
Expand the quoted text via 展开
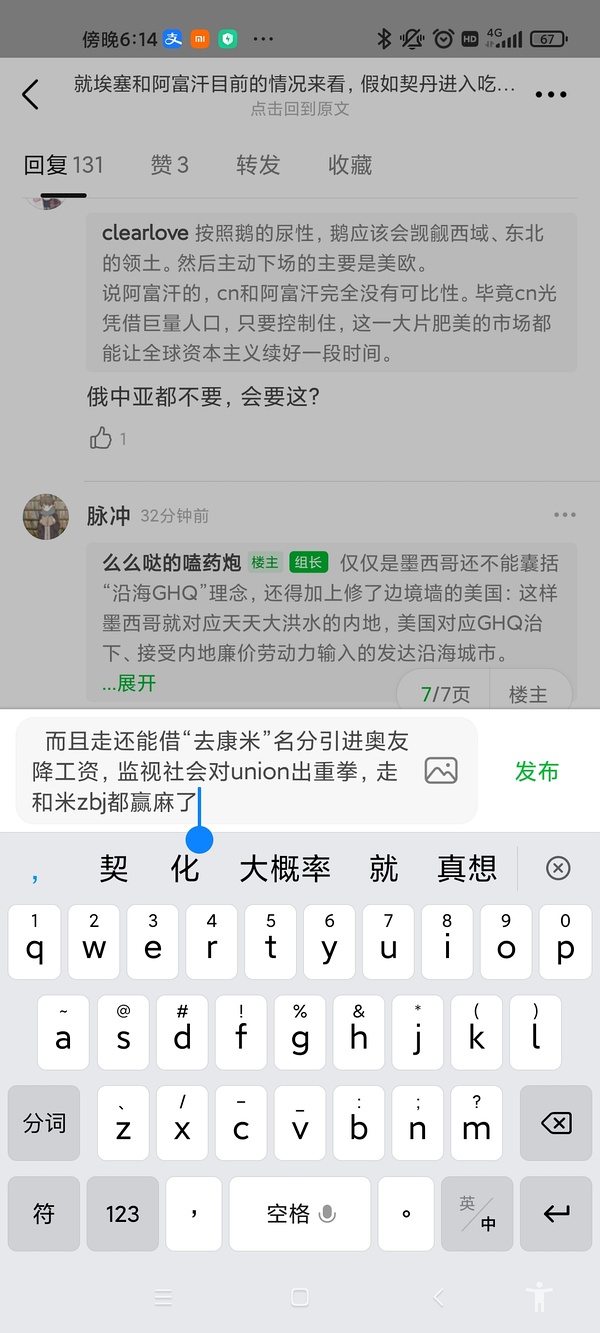point(130,684)
